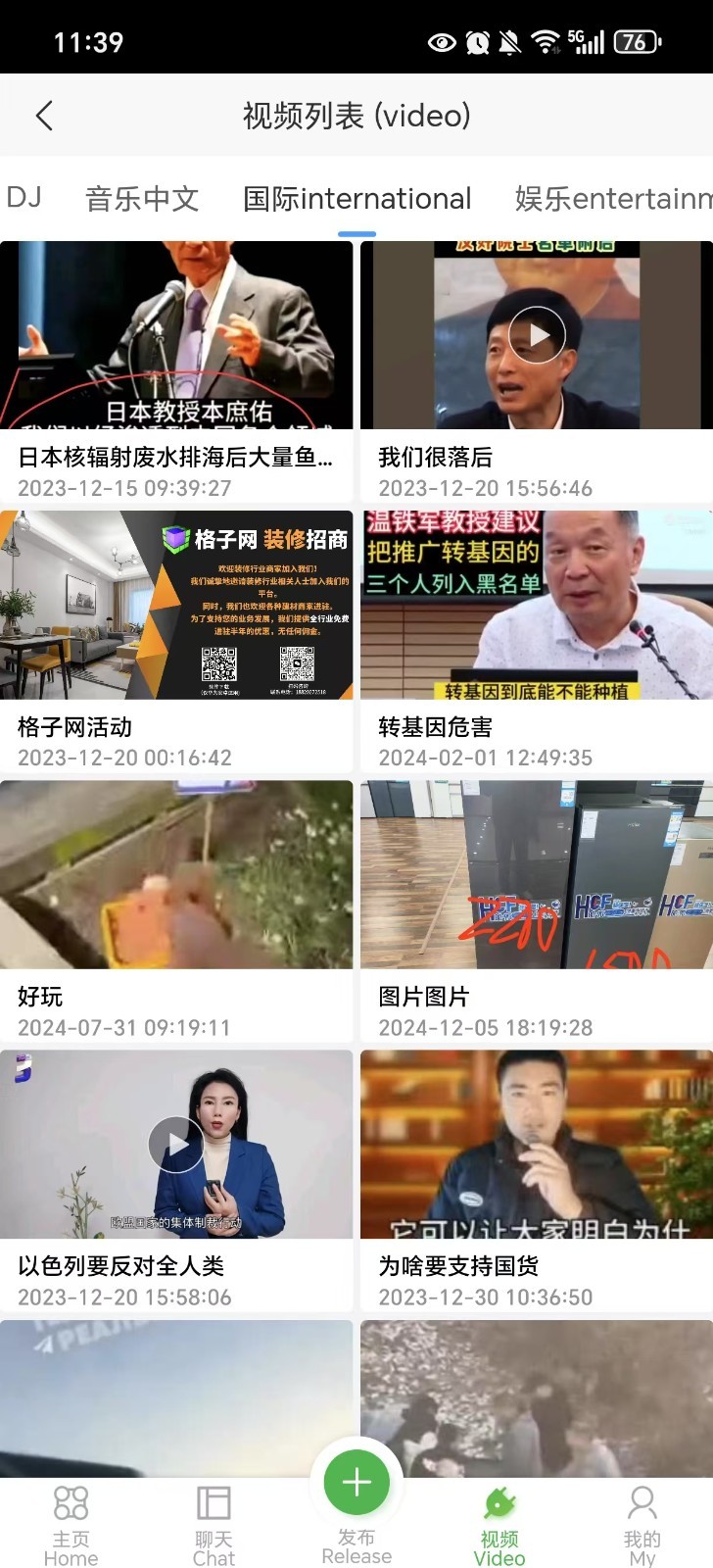Open the 转基因危害 video

536,603
